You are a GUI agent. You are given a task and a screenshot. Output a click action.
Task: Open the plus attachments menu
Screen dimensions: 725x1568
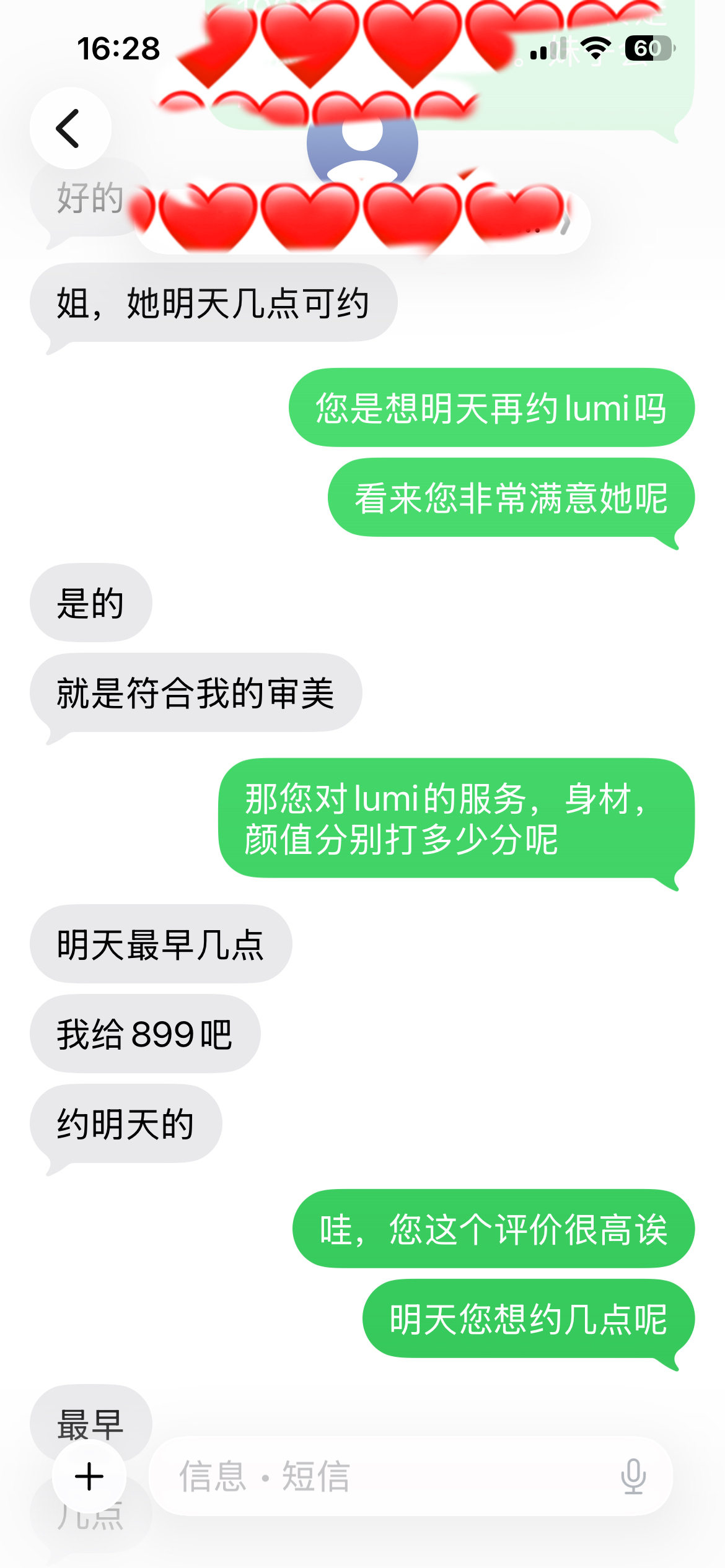[x=89, y=1476]
